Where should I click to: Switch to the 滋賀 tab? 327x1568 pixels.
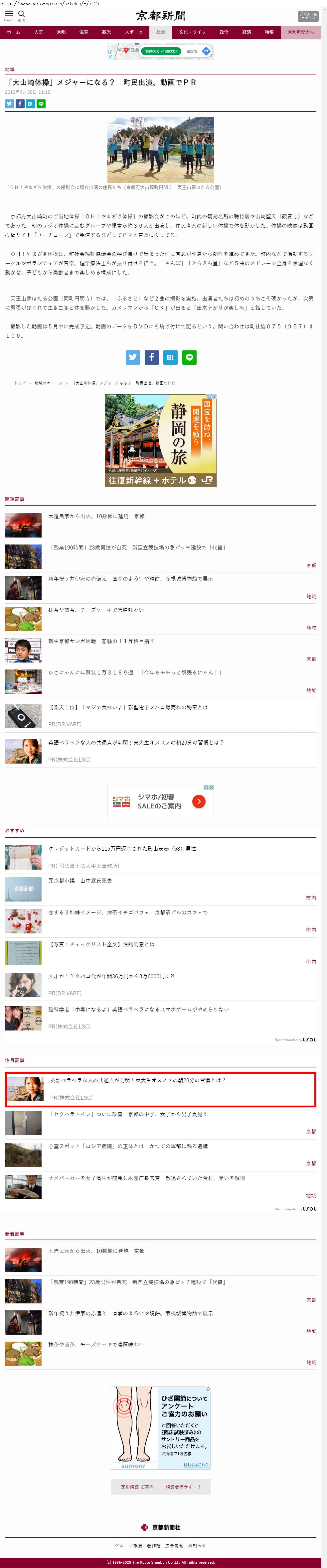tap(83, 32)
